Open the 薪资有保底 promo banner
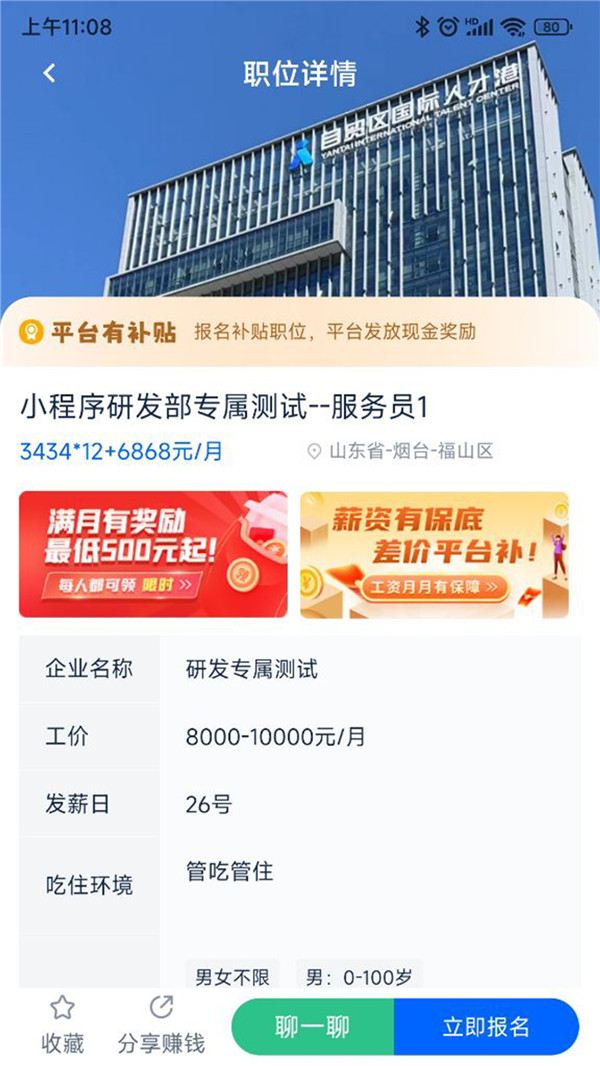The height and width of the screenshot is (1066, 600). point(434,554)
